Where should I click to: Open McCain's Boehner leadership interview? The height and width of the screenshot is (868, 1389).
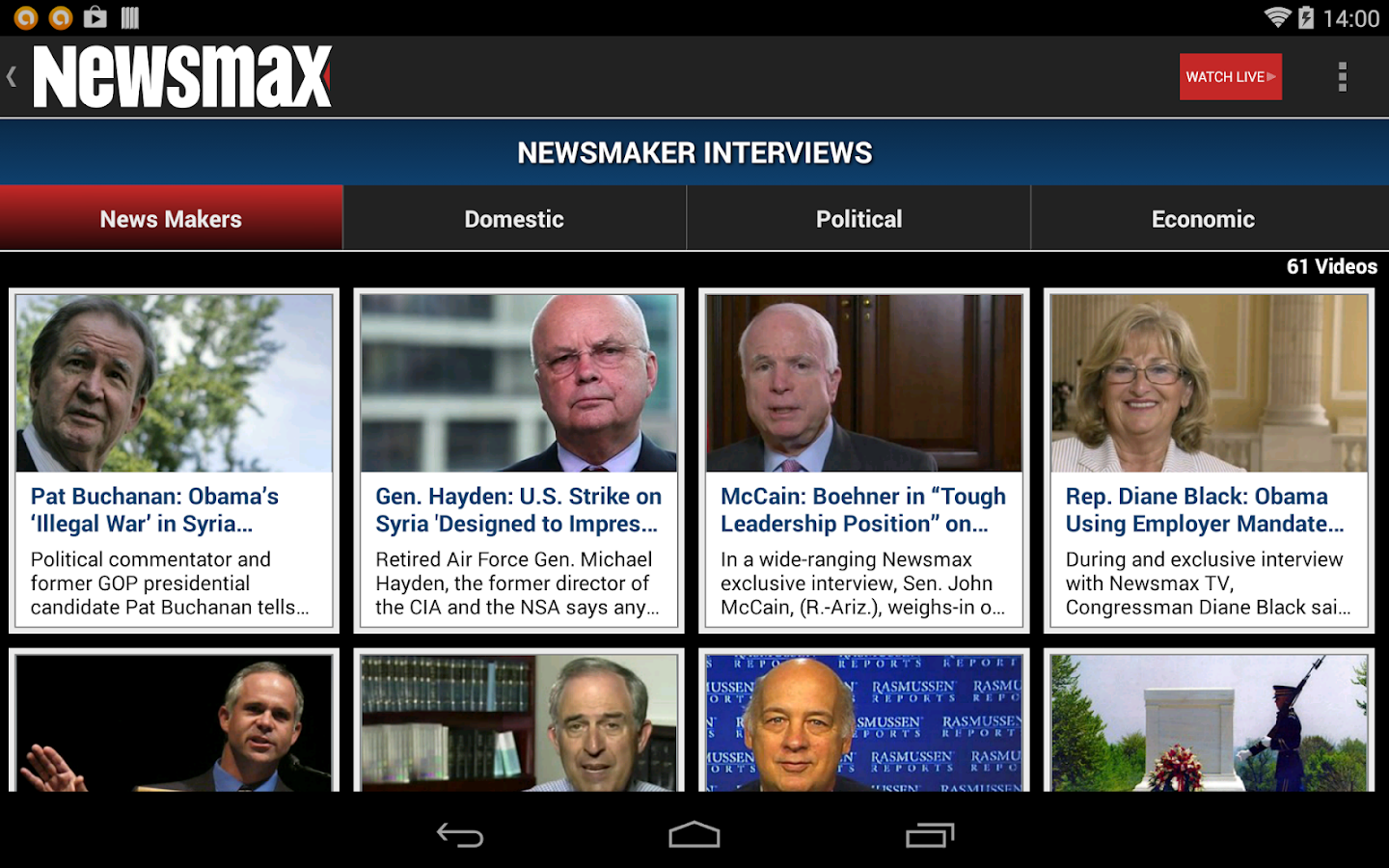tap(863, 460)
